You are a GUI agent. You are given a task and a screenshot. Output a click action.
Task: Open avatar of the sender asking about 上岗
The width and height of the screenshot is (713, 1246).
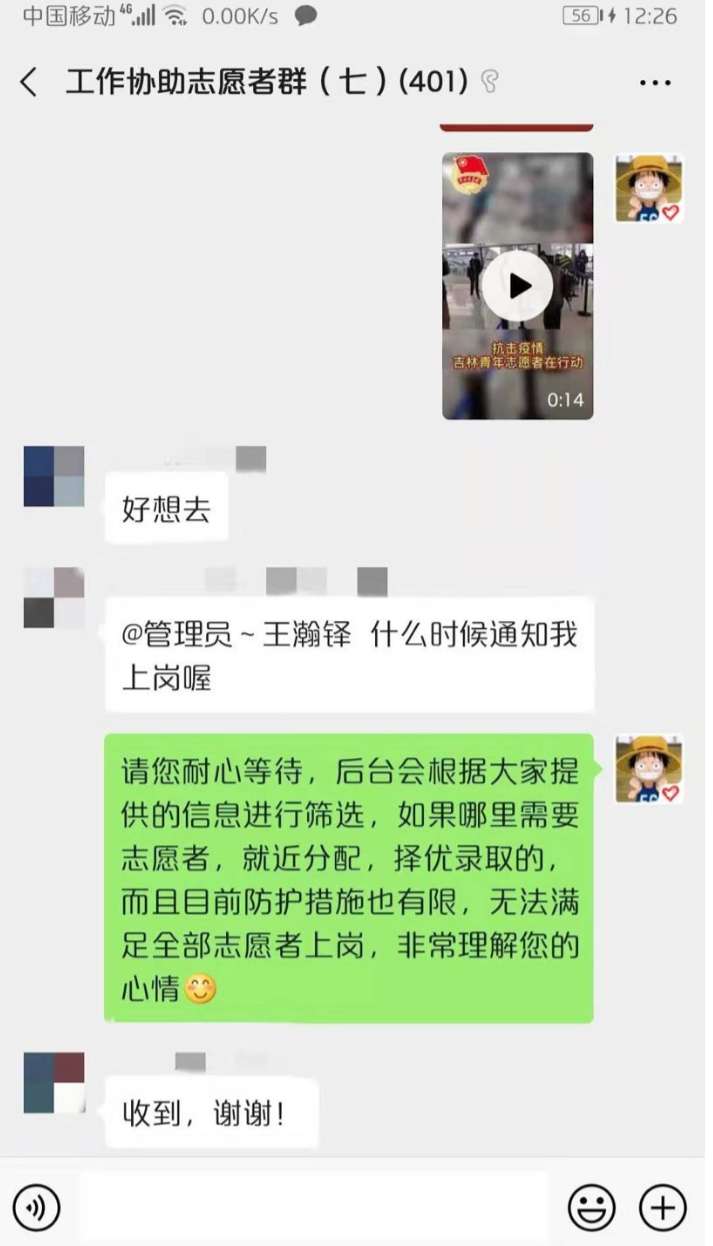coord(54,598)
